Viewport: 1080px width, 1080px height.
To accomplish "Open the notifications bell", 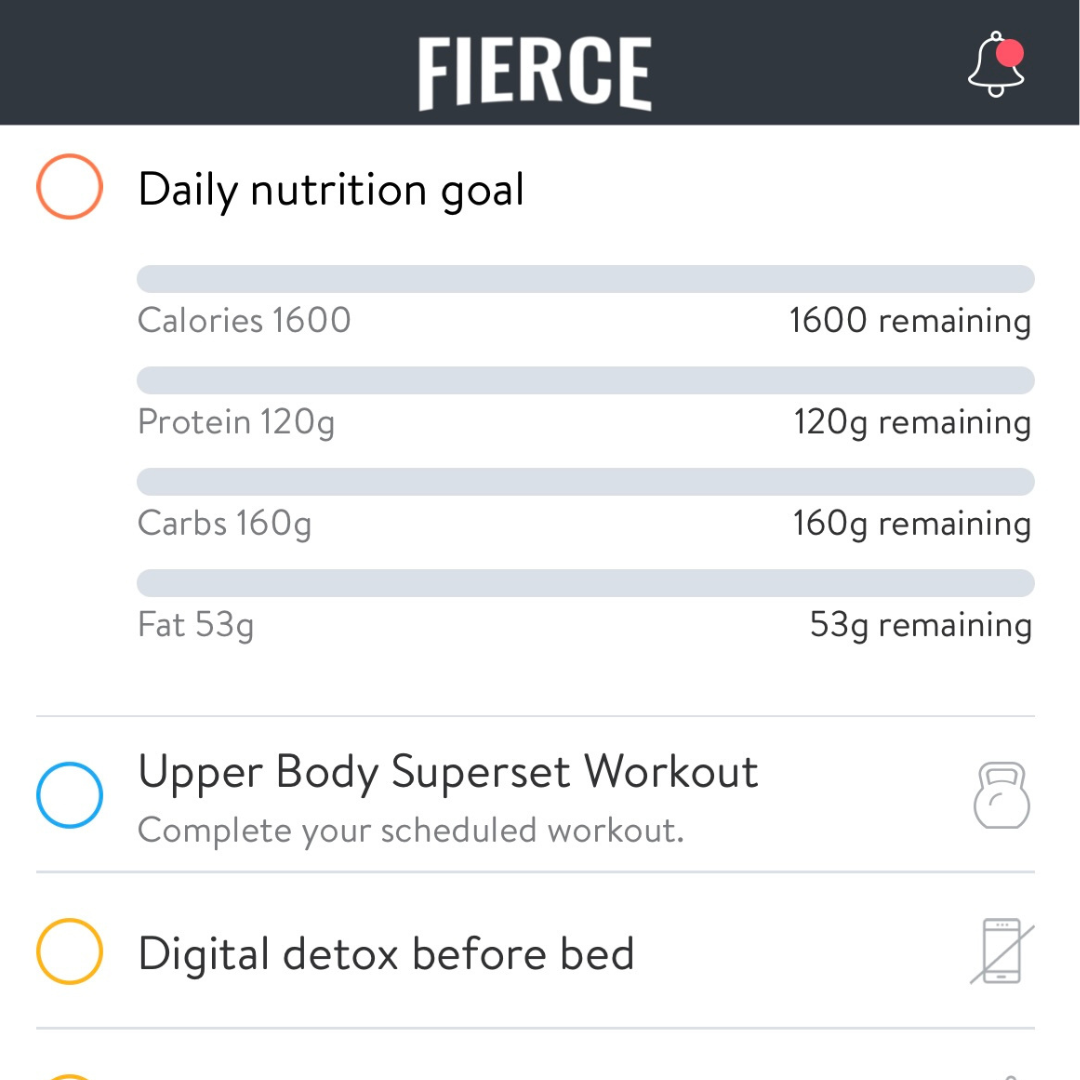I will 996,65.
